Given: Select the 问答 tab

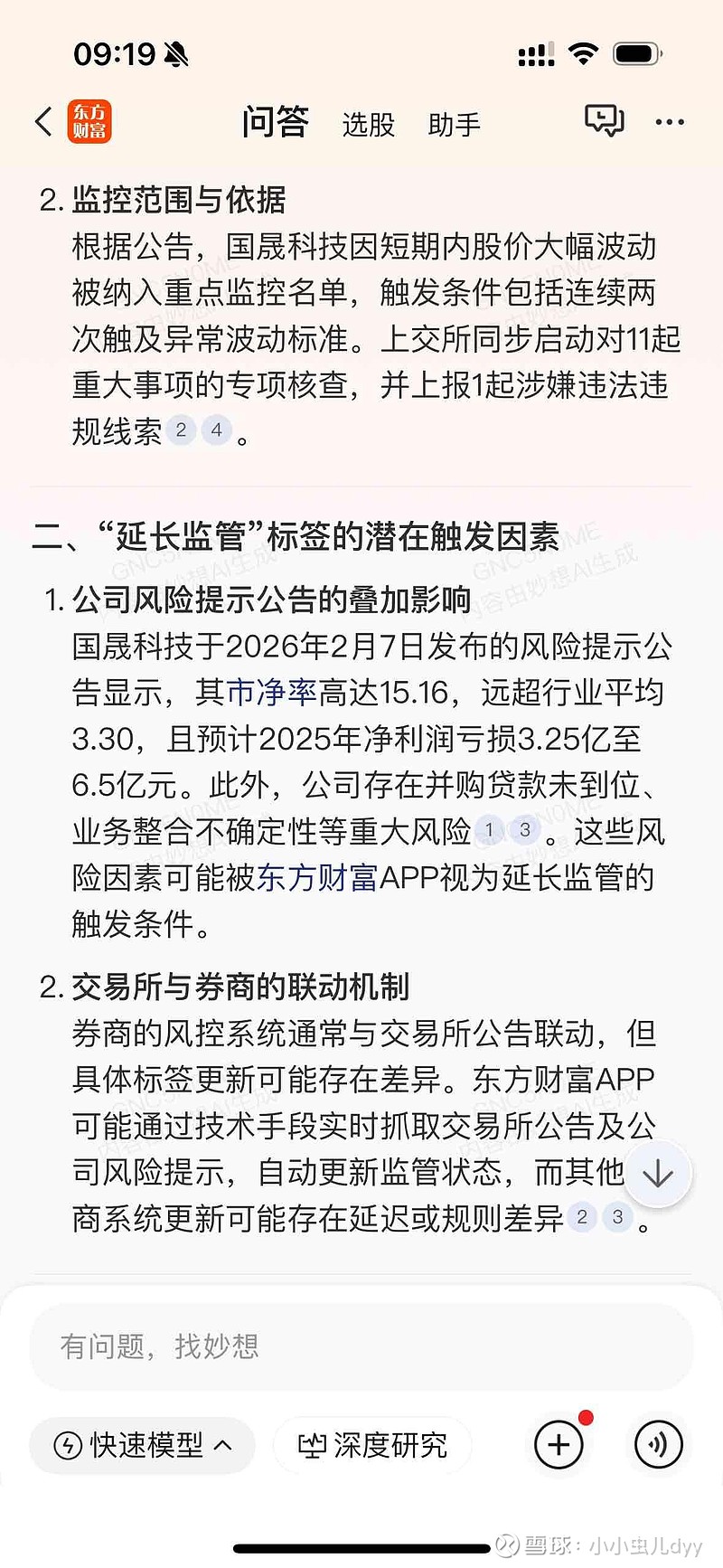Looking at the screenshot, I should [276, 120].
